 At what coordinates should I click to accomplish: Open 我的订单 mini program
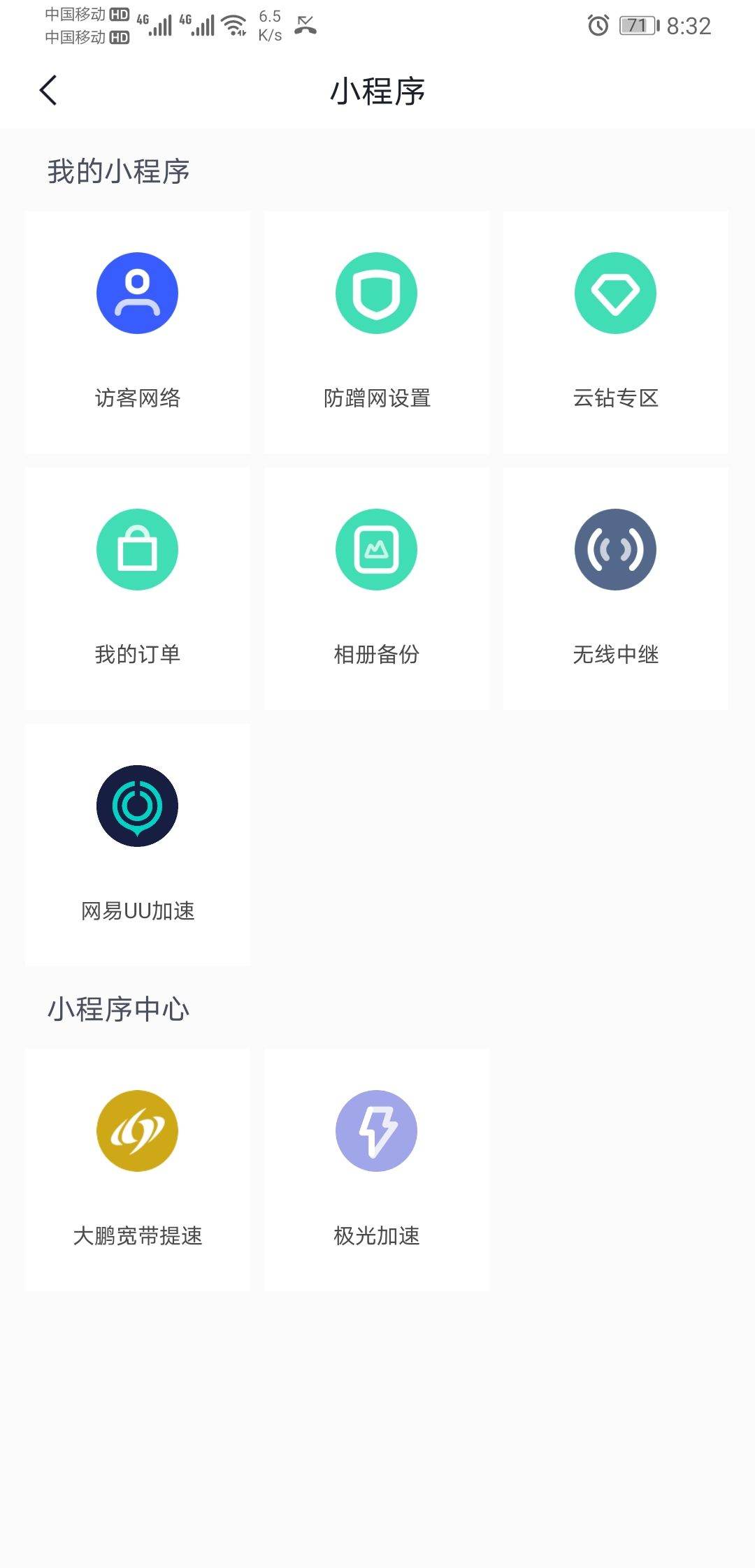tap(138, 589)
